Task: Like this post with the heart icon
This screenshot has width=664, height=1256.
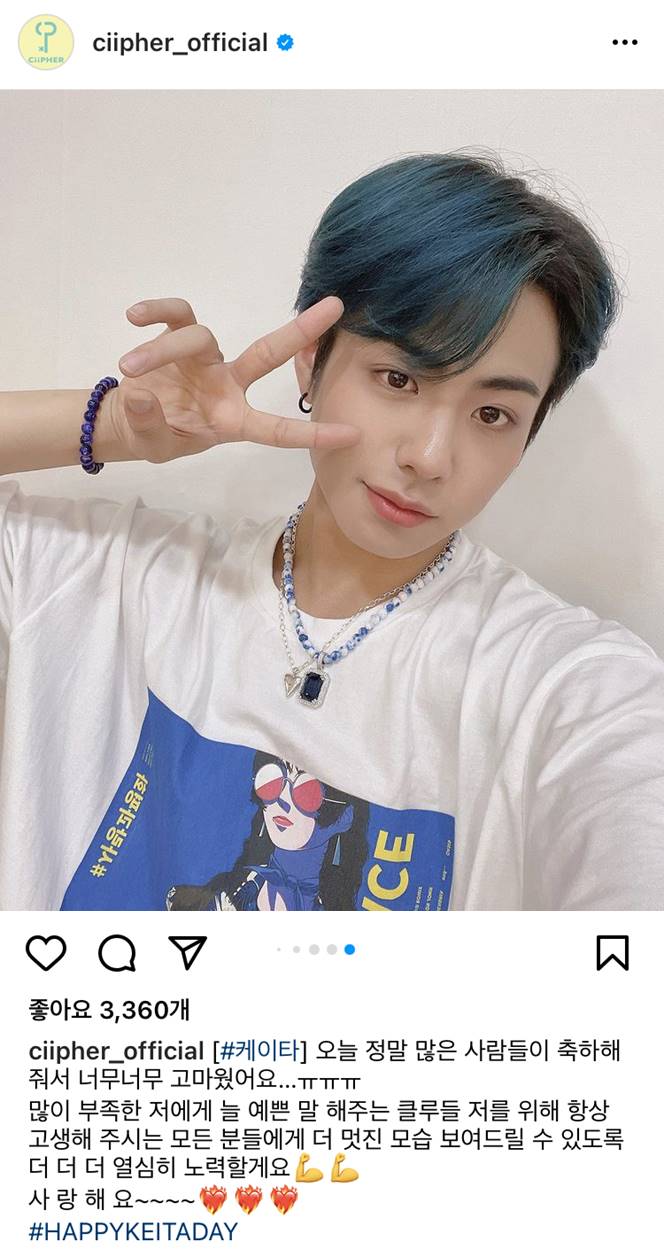Action: [x=46, y=952]
